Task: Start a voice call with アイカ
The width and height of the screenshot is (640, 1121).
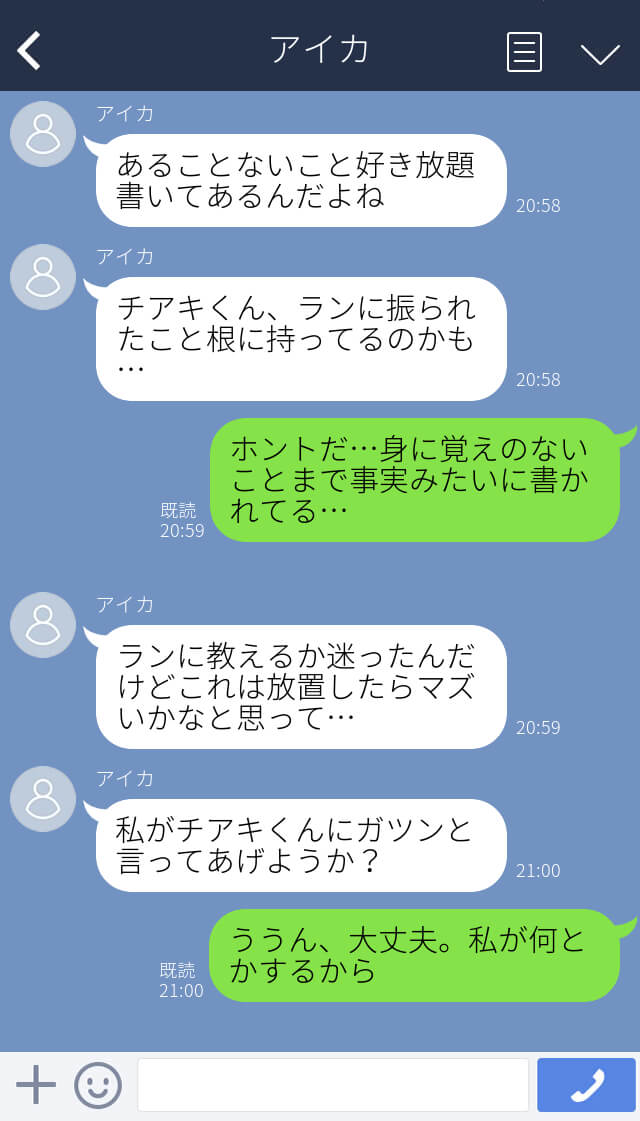Action: pyautogui.click(x=586, y=1085)
